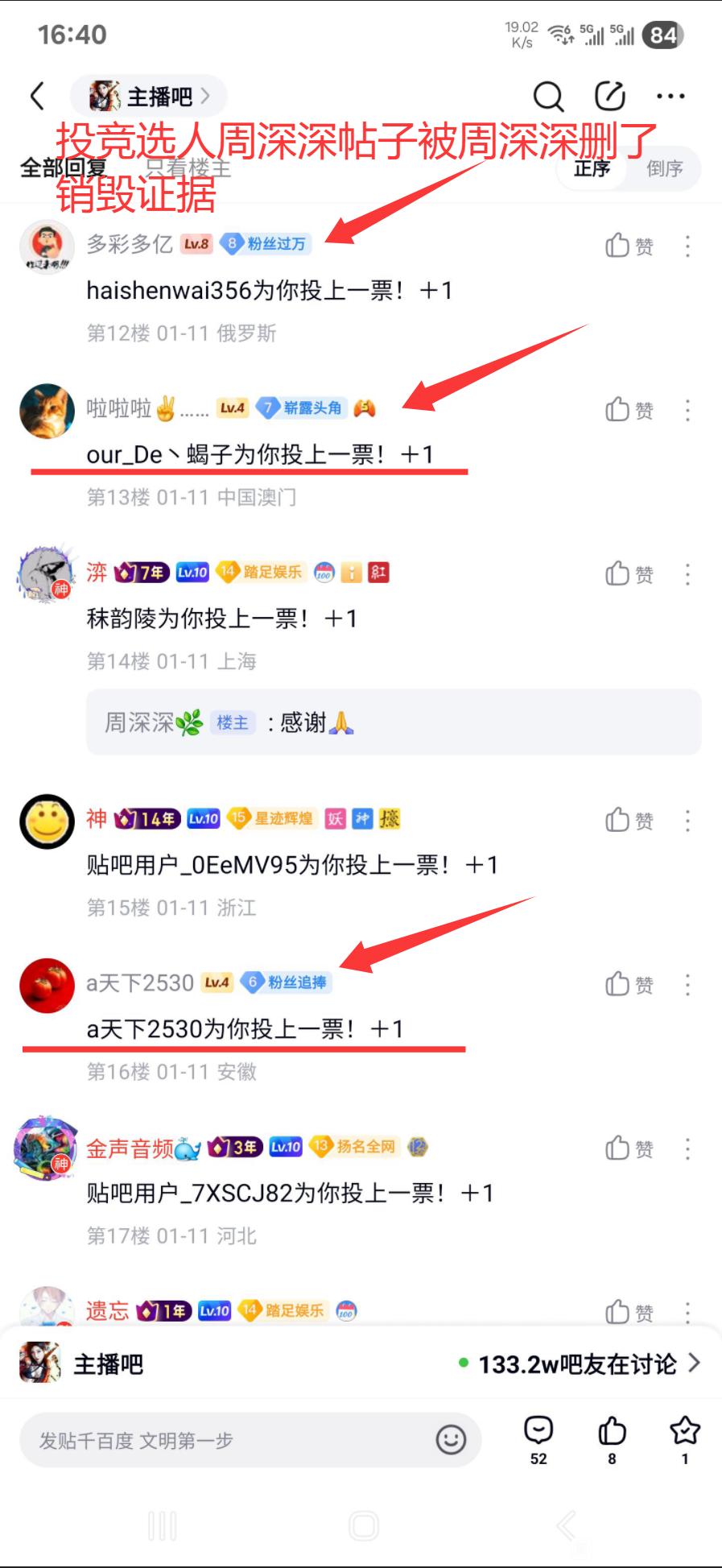722x1568 pixels.
Task: Select 倒序 sort order
Action: pos(664,168)
